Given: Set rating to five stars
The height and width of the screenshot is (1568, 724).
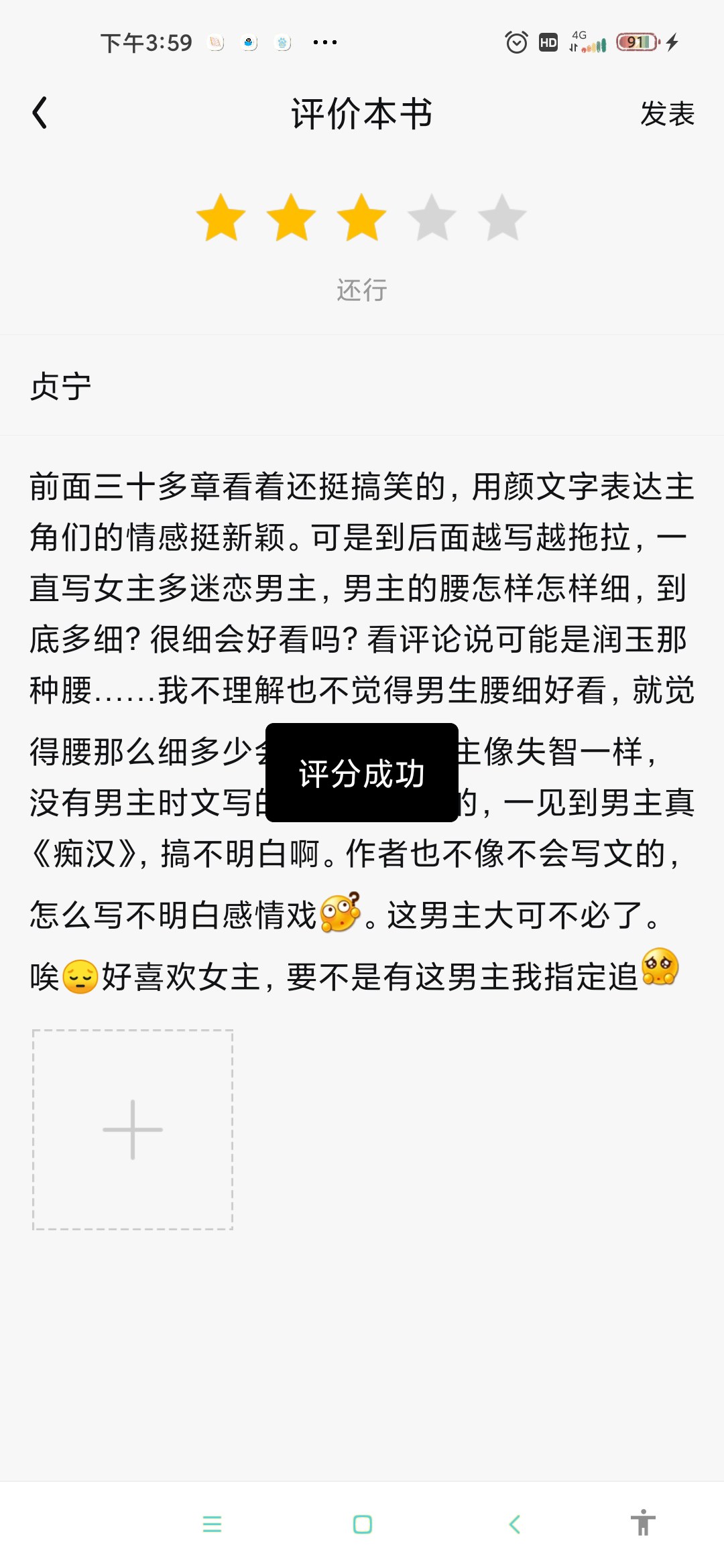Looking at the screenshot, I should click(502, 217).
